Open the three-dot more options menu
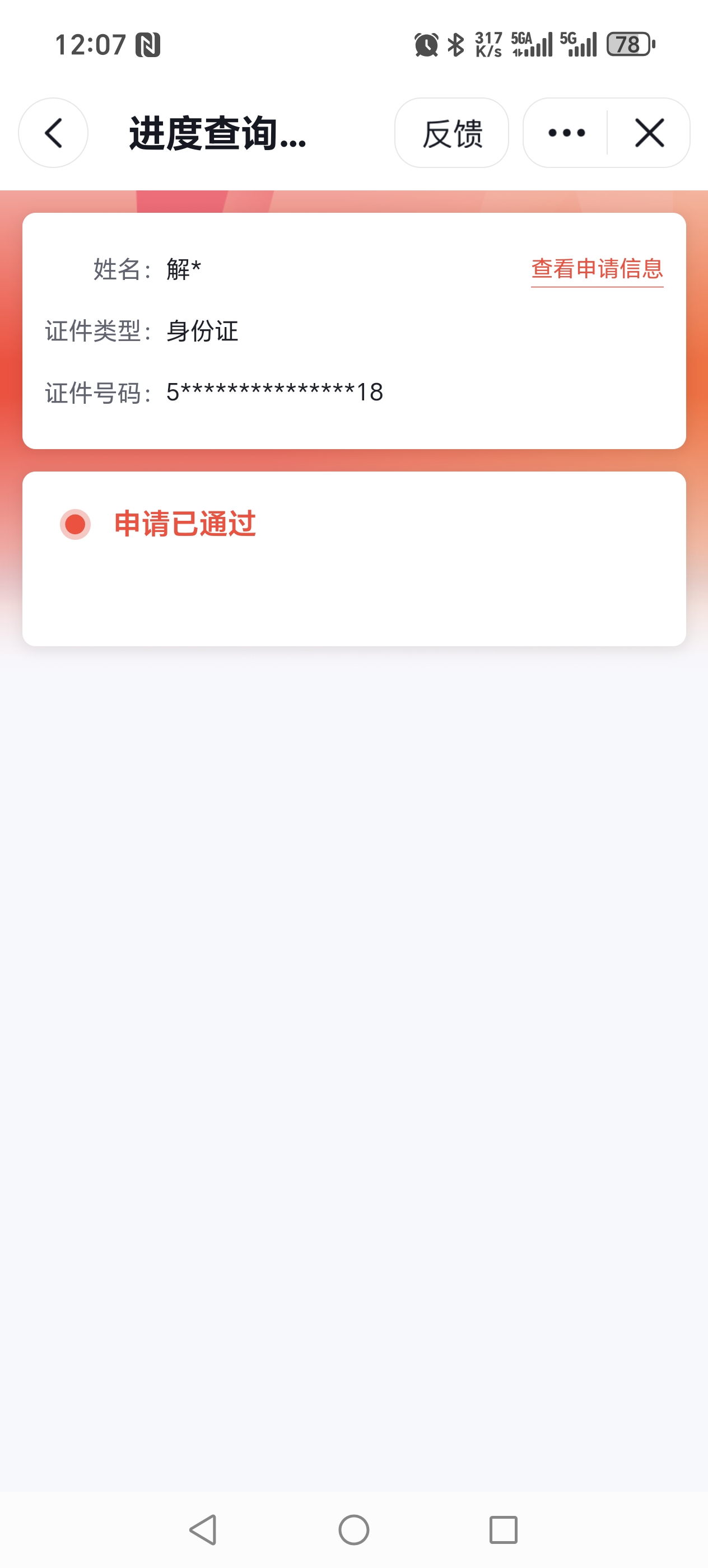The width and height of the screenshot is (708, 1568). 566,133
